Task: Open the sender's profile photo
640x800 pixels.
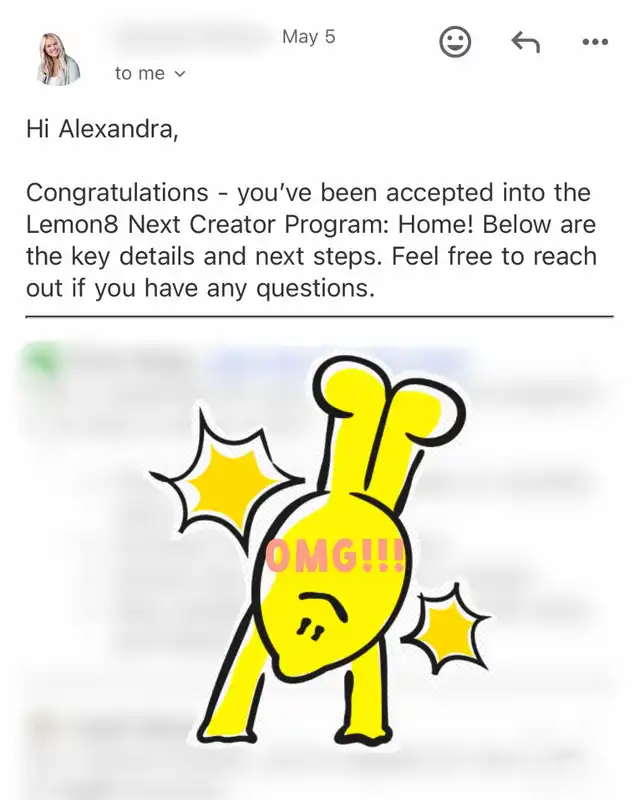Action: tap(58, 58)
